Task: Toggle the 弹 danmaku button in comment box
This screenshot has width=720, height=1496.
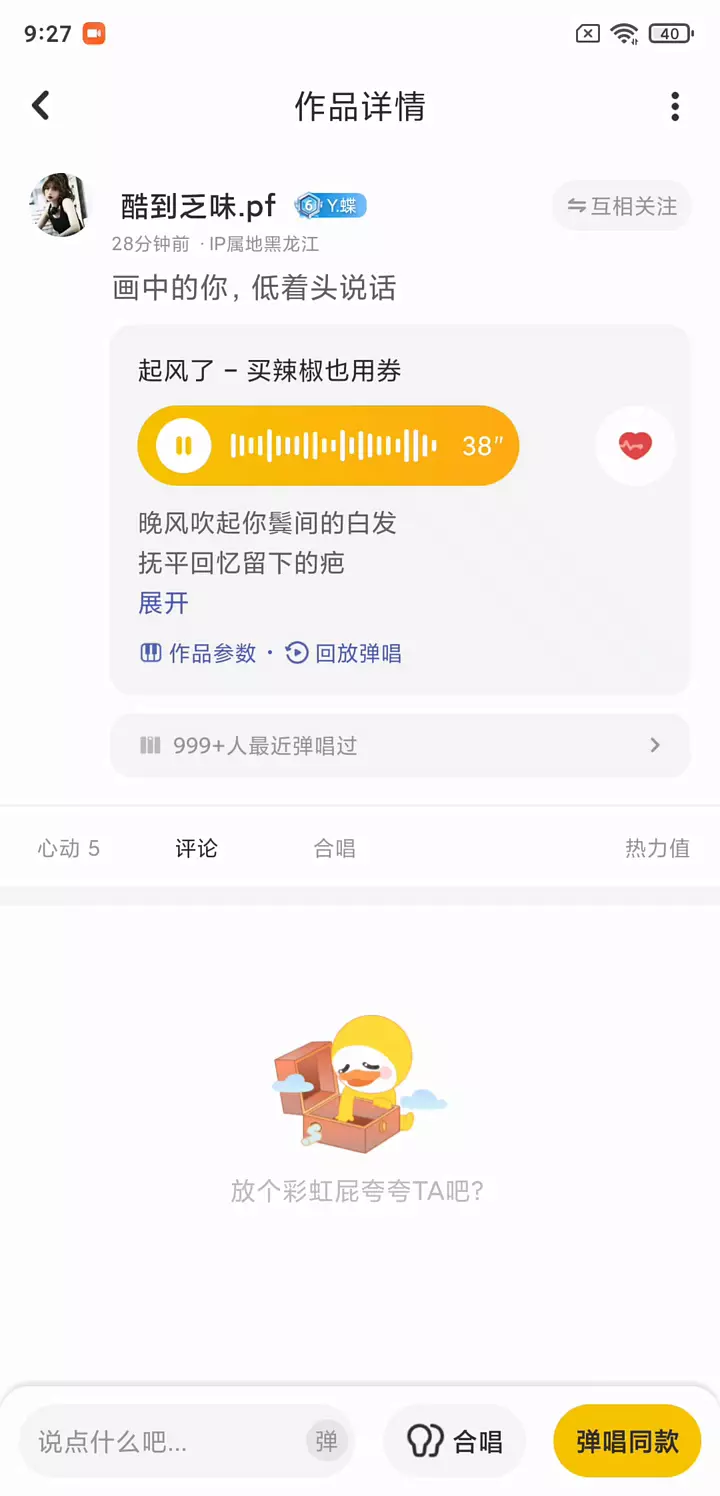Action: 326,1441
